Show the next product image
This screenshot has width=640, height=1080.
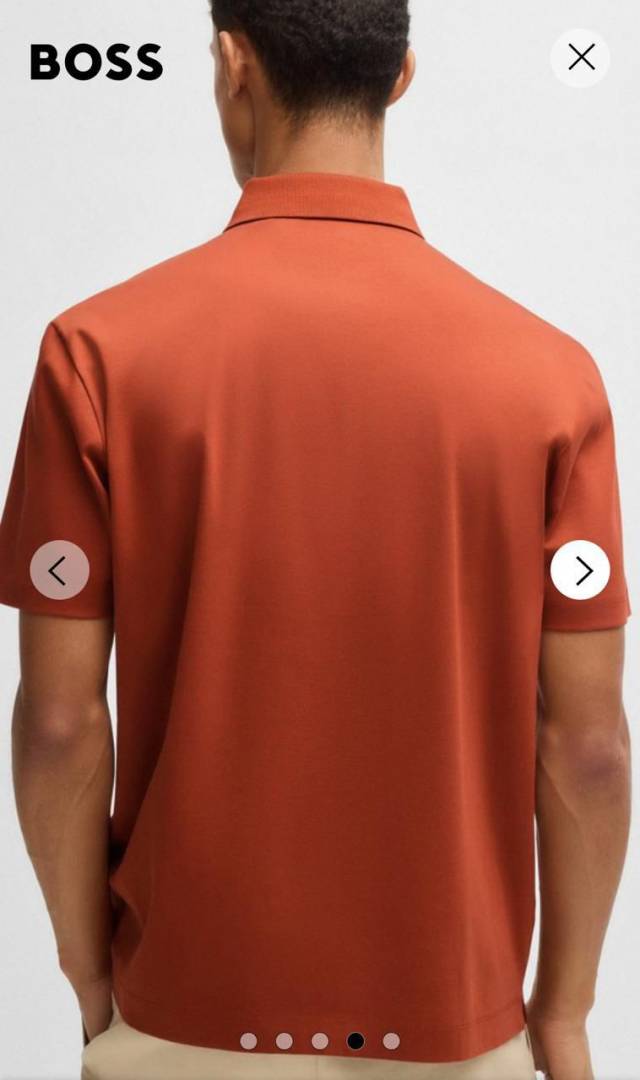580,570
